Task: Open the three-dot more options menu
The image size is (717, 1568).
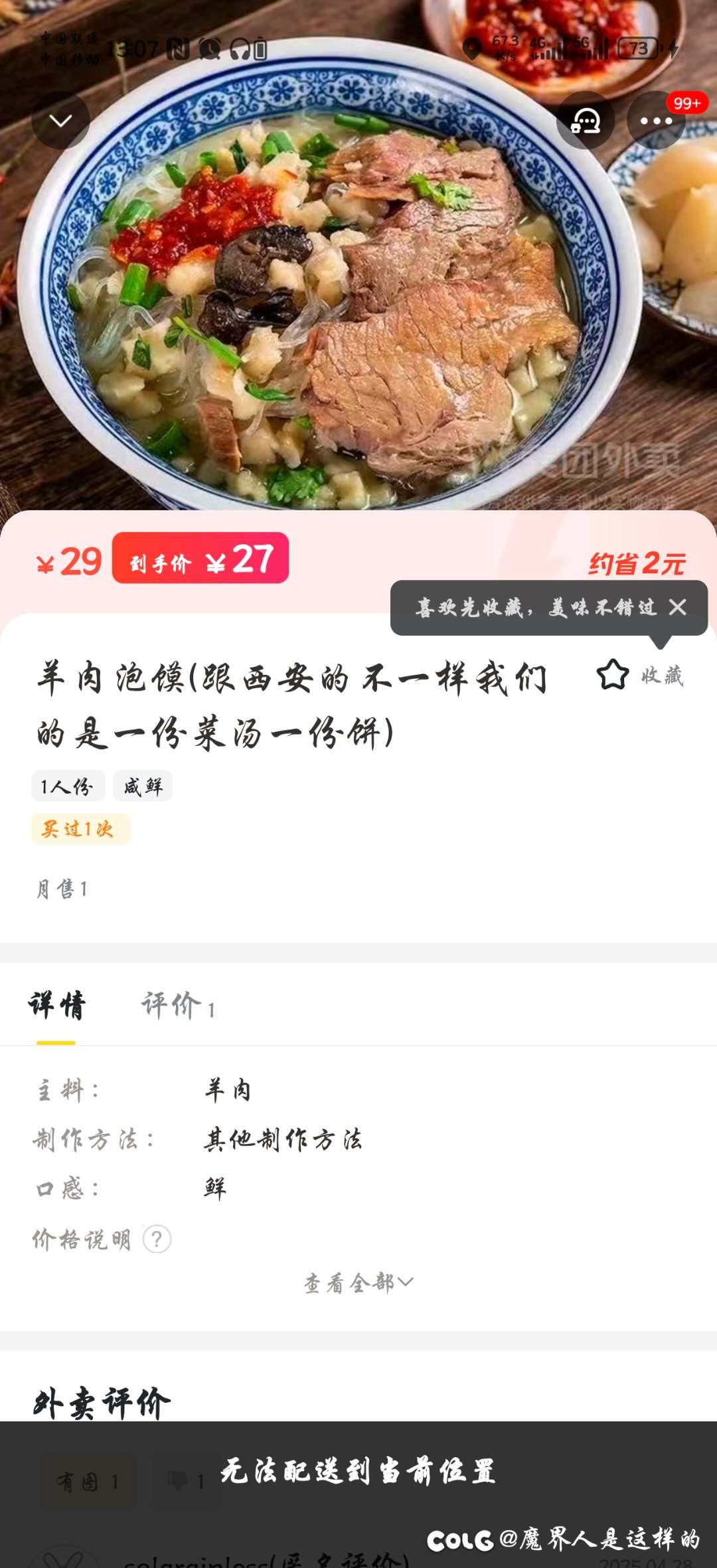Action: 656,120
